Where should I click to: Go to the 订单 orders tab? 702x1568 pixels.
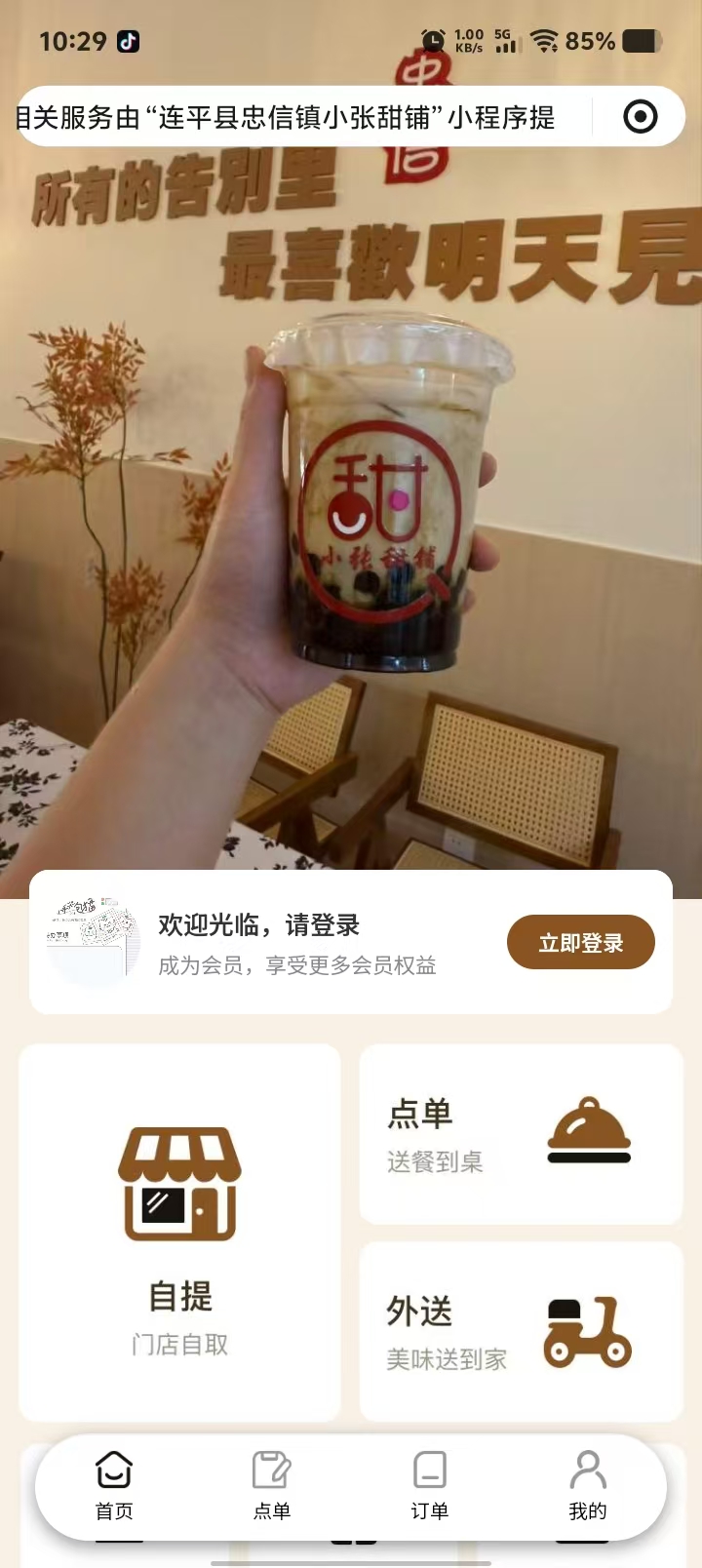click(x=430, y=1485)
